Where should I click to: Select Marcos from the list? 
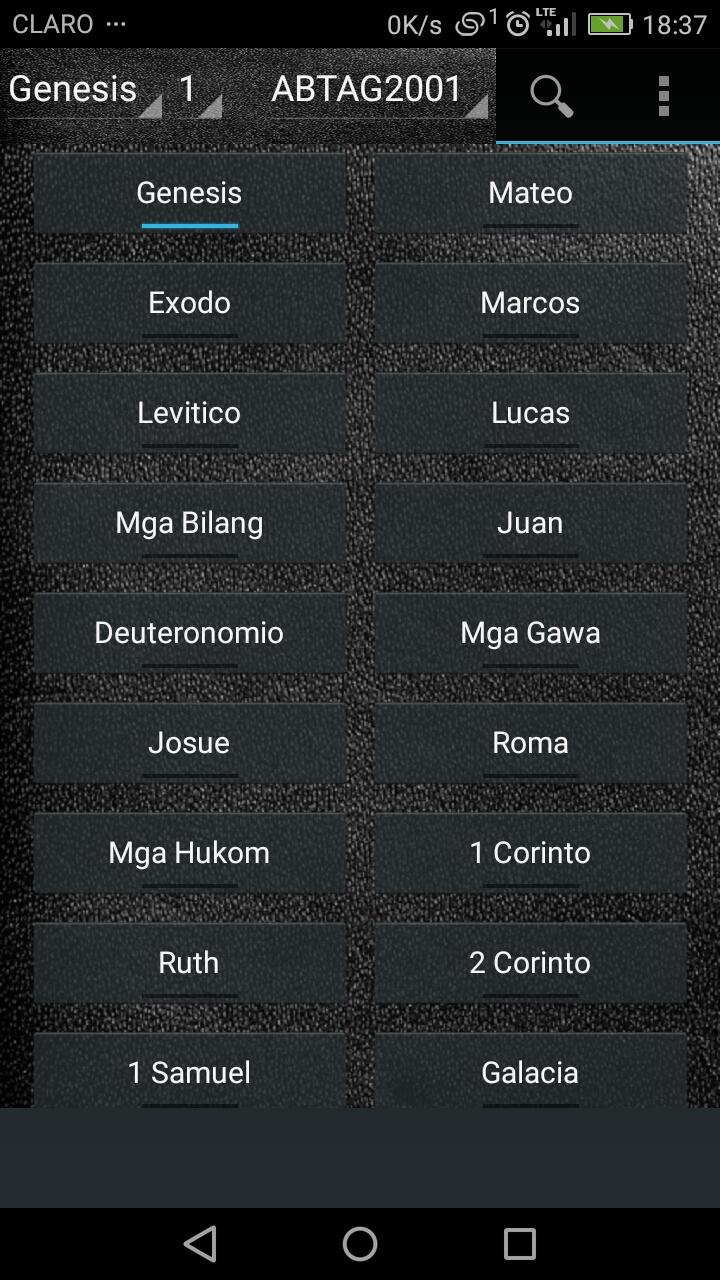(530, 303)
